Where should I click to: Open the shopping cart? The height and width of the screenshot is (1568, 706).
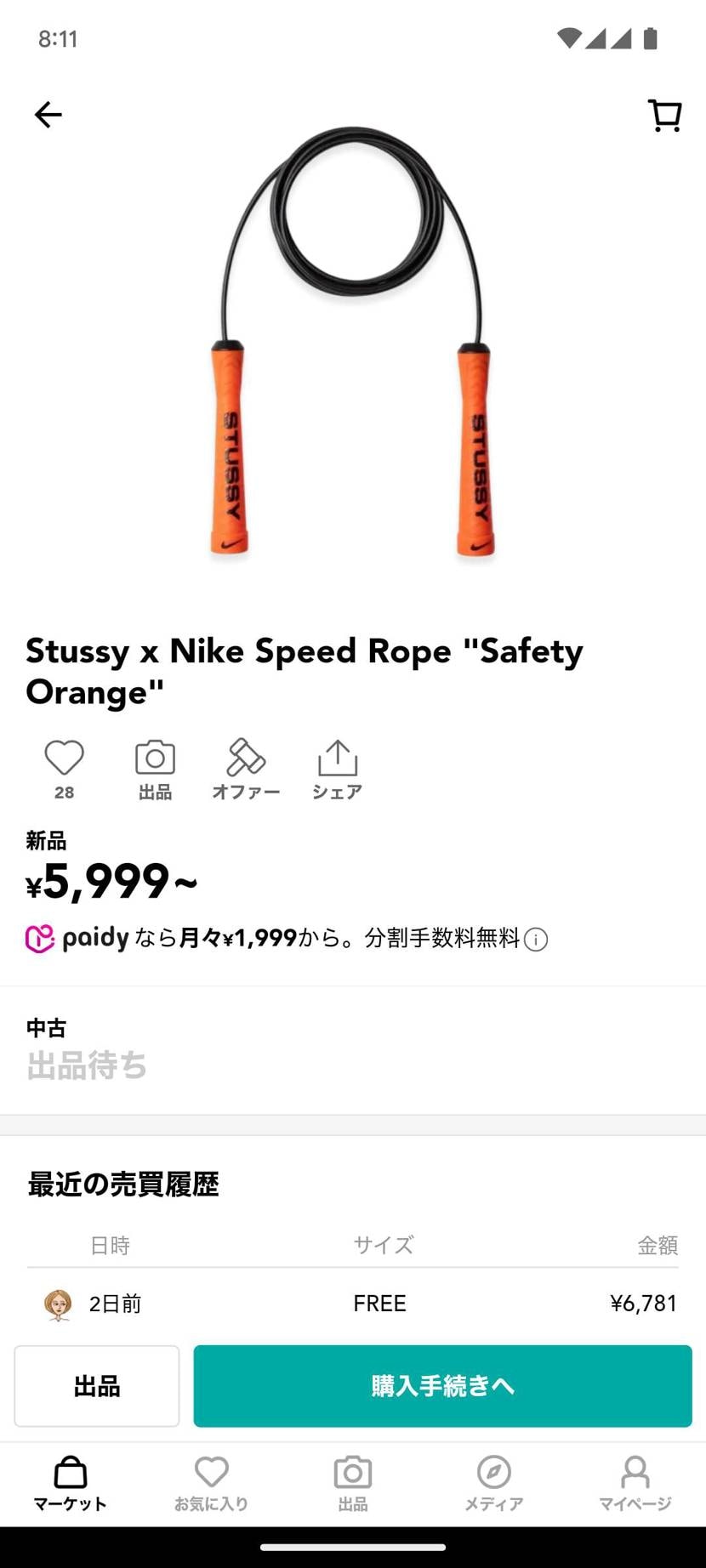[664, 116]
